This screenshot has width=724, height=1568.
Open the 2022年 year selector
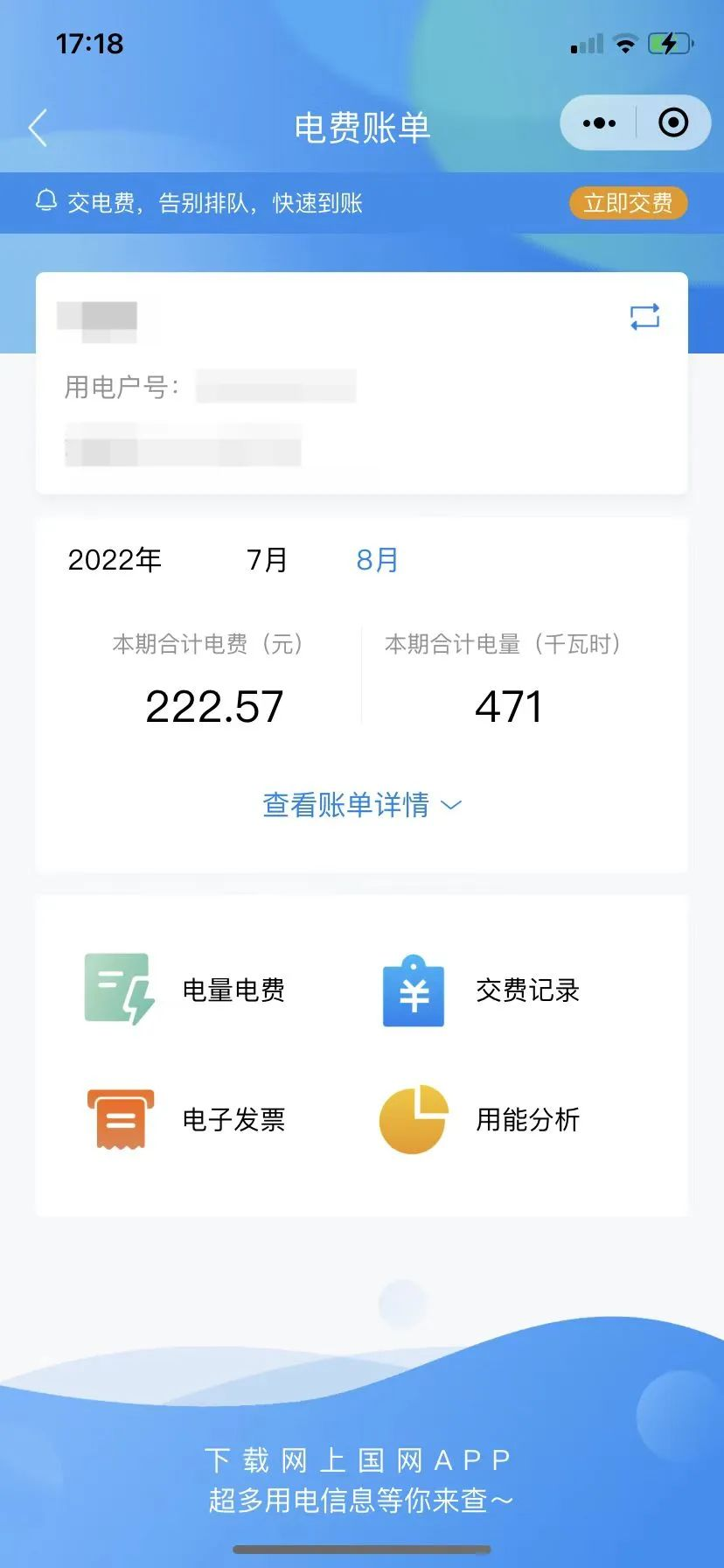pyautogui.click(x=115, y=560)
